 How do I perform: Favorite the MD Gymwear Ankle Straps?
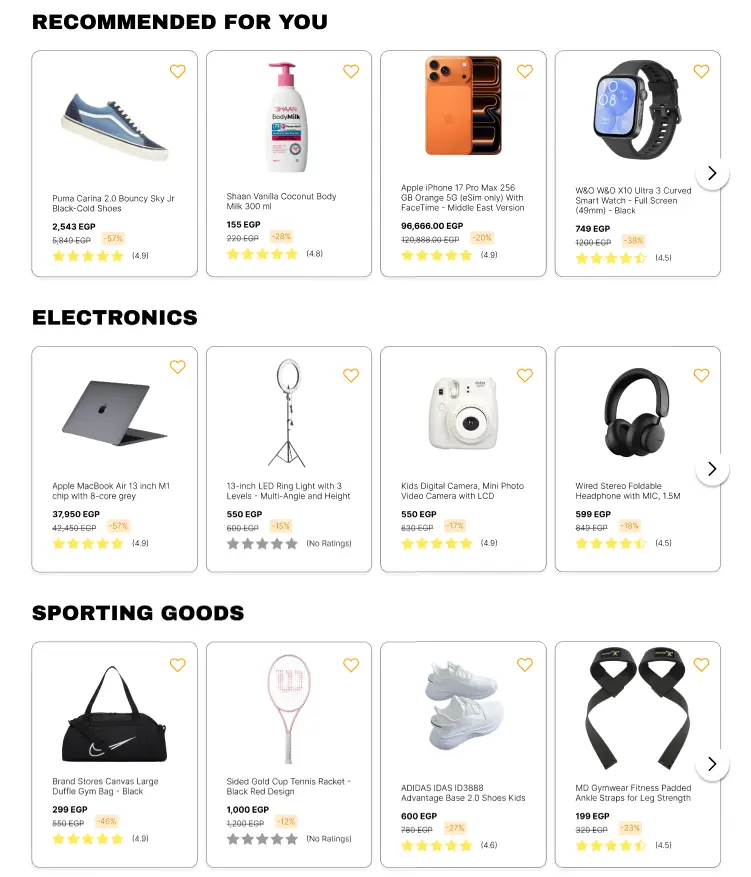click(x=701, y=665)
